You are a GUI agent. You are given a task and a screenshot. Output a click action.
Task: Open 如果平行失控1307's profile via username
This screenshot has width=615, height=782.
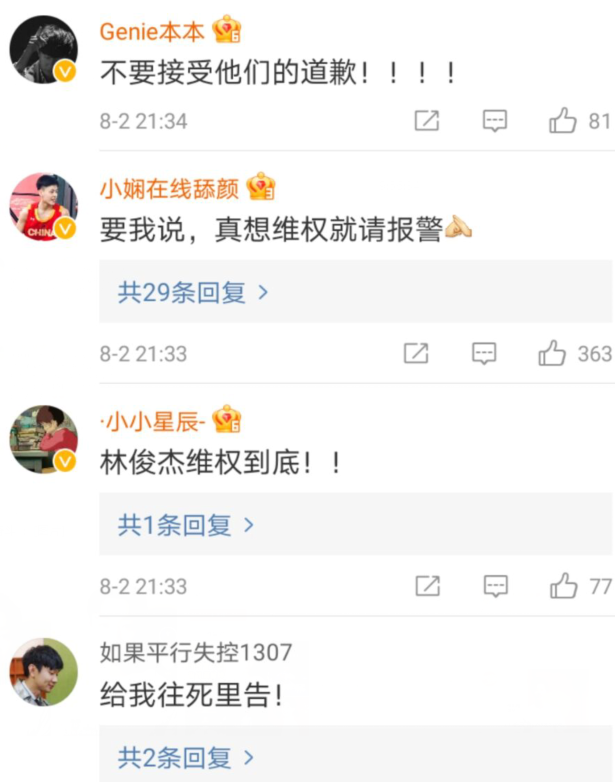click(196, 652)
